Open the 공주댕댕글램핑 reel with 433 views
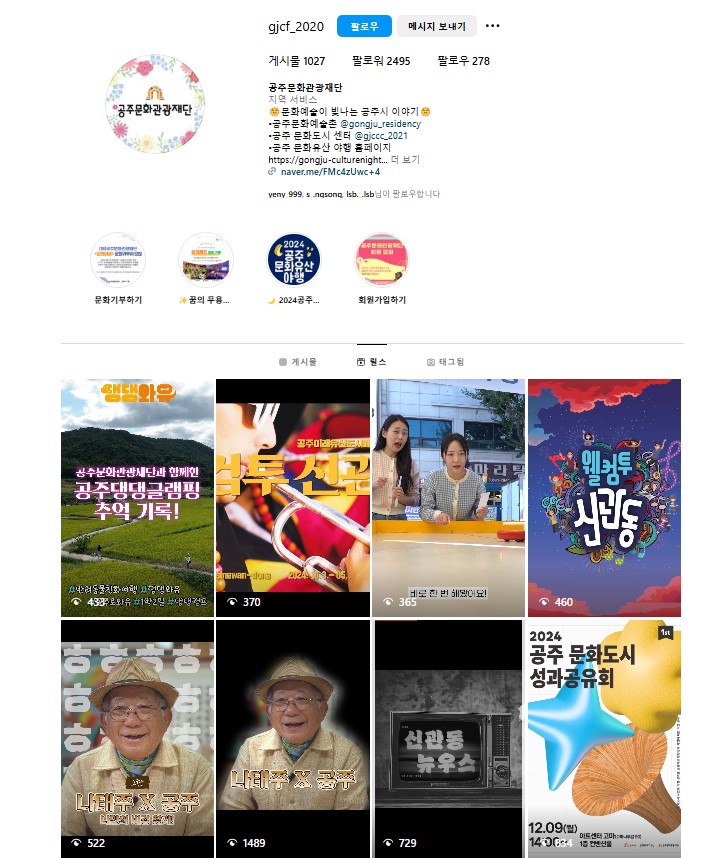The height and width of the screenshot is (858, 716). [137, 497]
